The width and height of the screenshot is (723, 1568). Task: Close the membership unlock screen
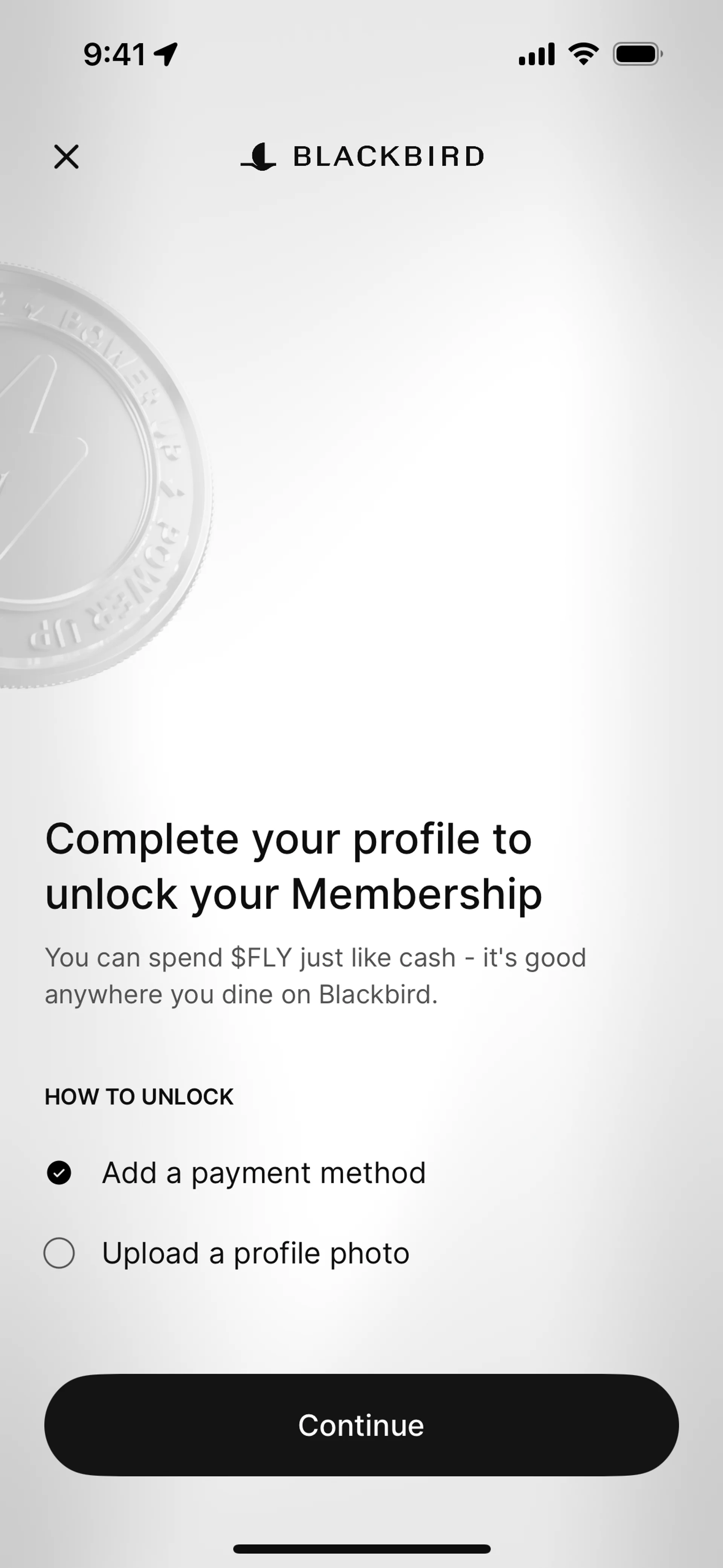[66, 156]
